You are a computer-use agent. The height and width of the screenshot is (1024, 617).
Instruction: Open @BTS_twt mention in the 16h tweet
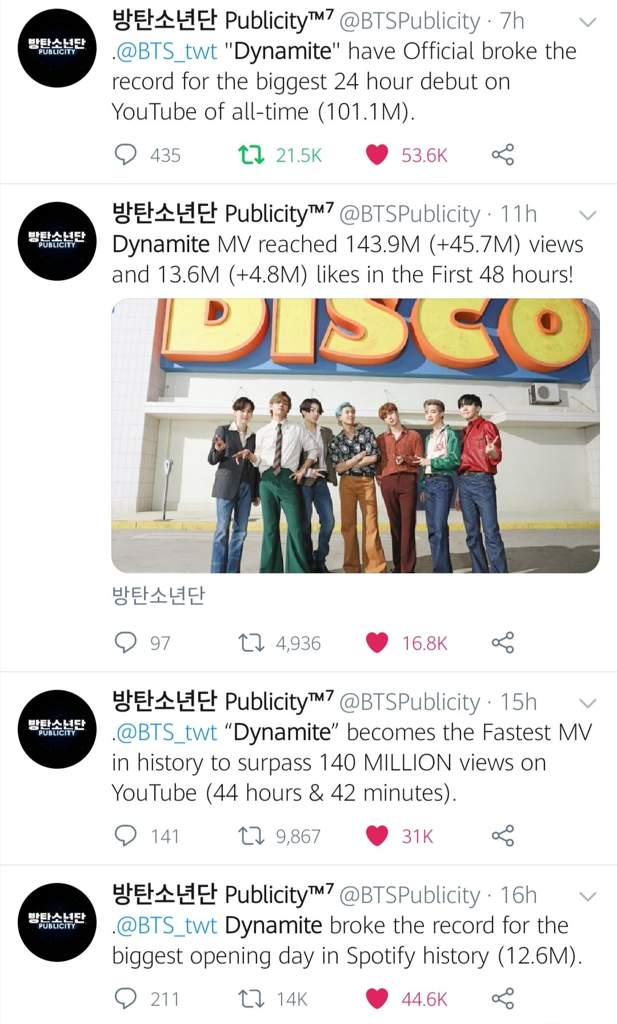[166, 926]
